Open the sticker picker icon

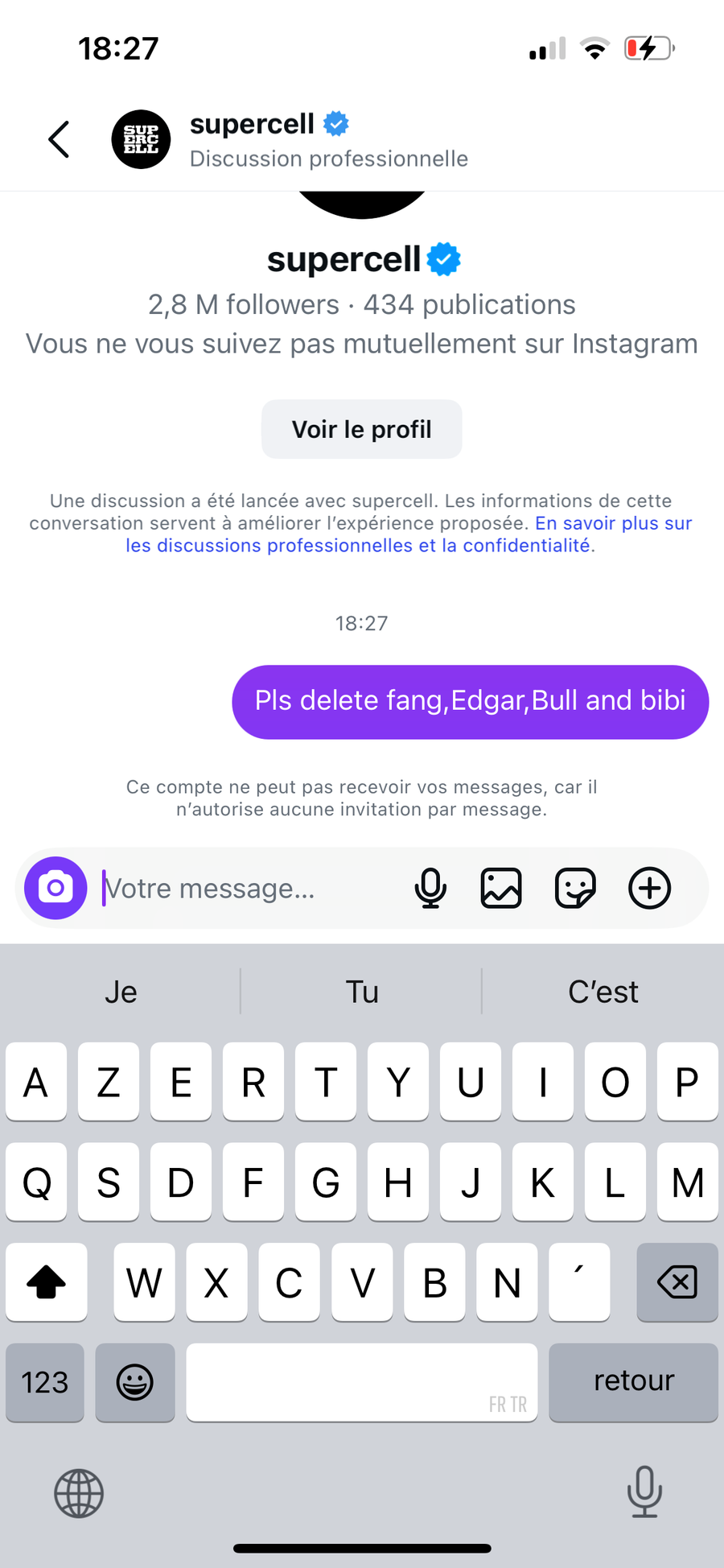[575, 889]
